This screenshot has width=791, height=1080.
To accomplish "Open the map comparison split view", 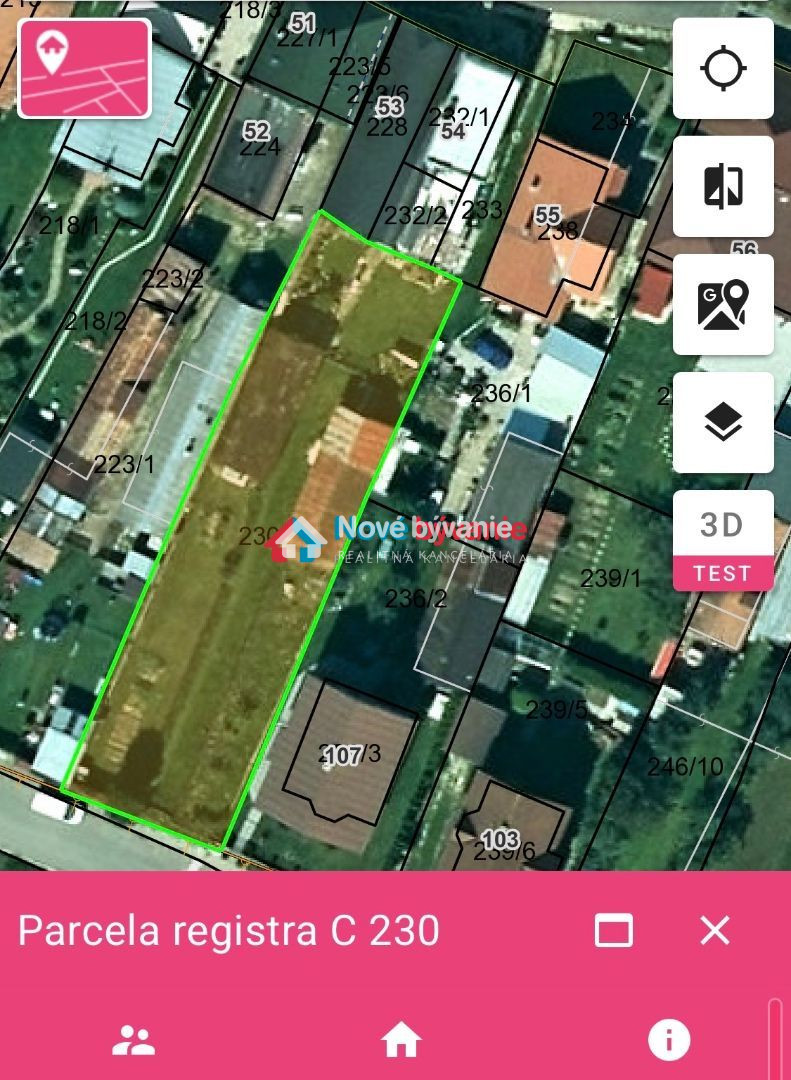I will (x=723, y=187).
